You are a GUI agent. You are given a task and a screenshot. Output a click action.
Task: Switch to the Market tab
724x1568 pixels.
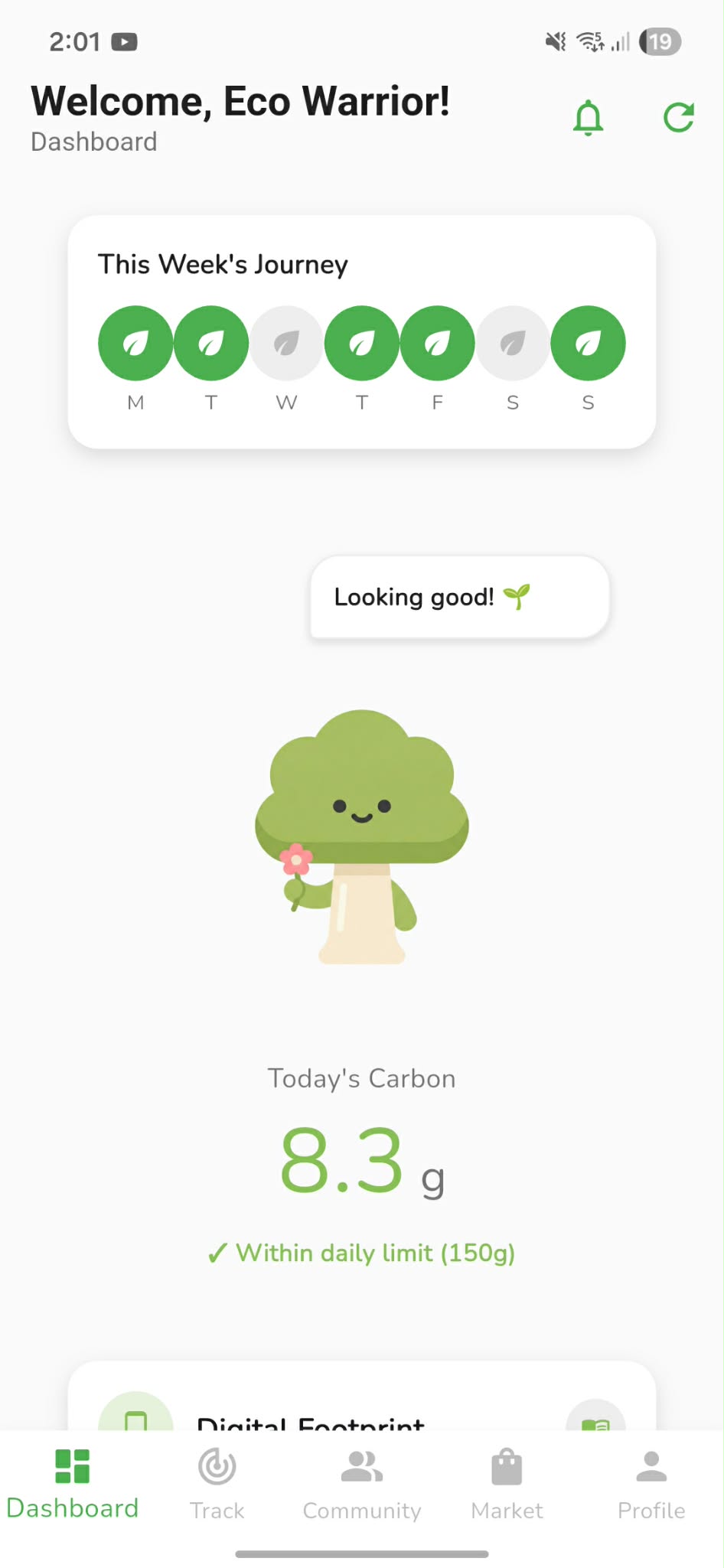tap(506, 1485)
